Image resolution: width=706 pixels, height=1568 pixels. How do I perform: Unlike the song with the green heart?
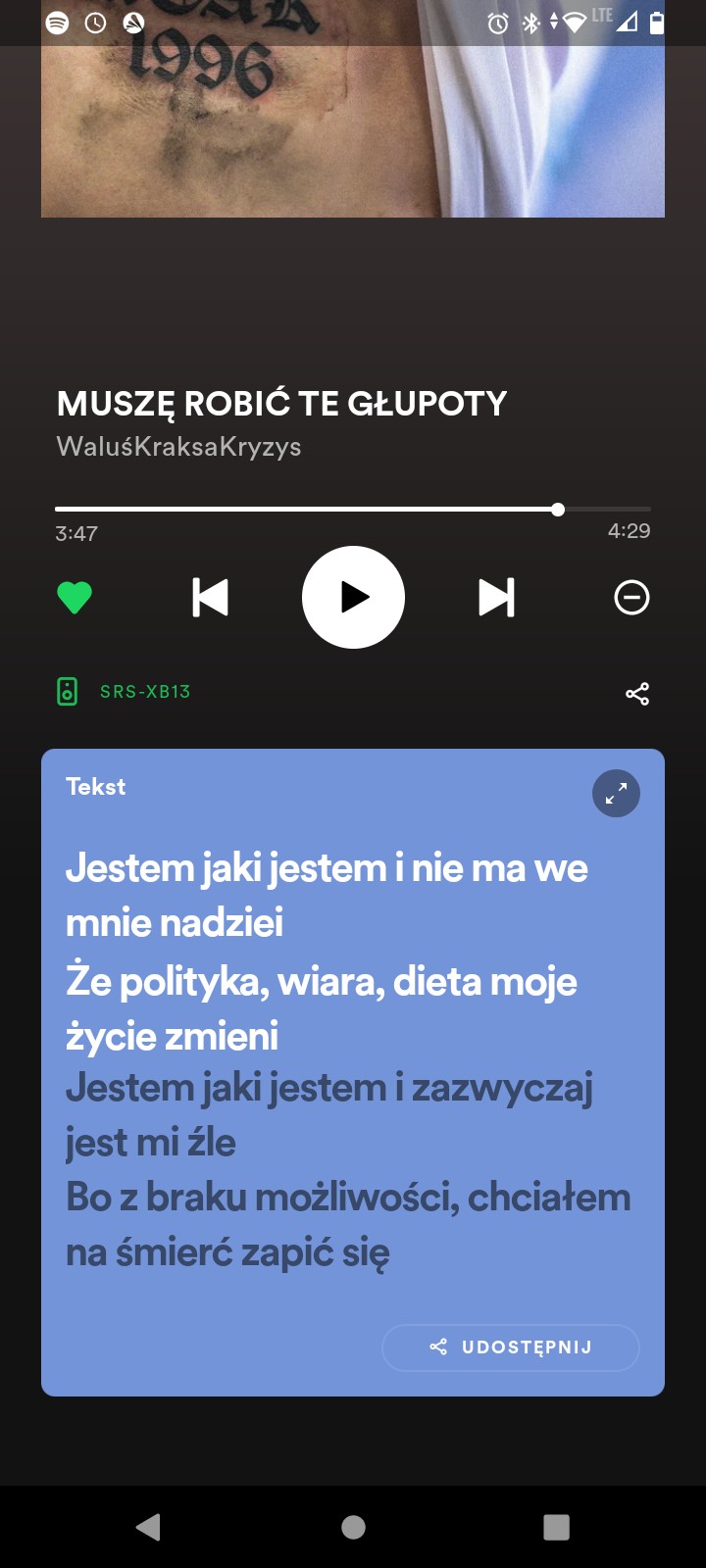(75, 597)
